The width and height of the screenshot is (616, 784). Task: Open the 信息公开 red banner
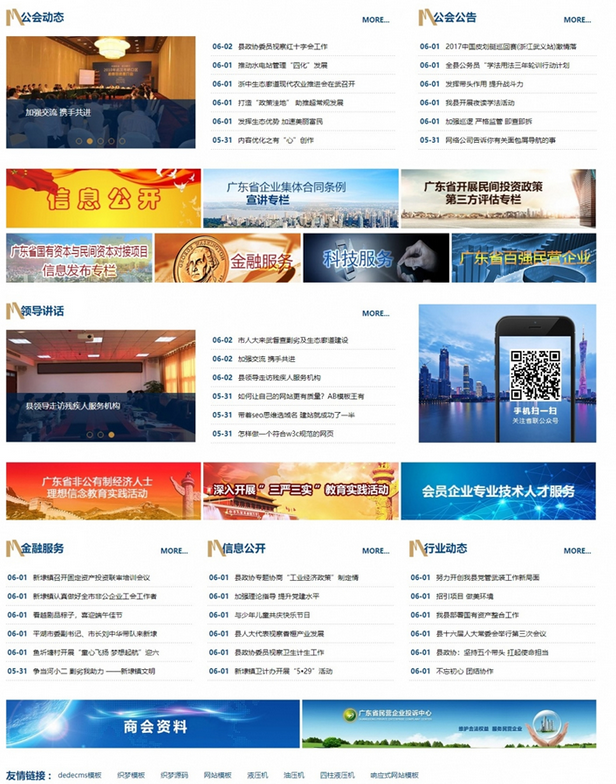tap(102, 198)
